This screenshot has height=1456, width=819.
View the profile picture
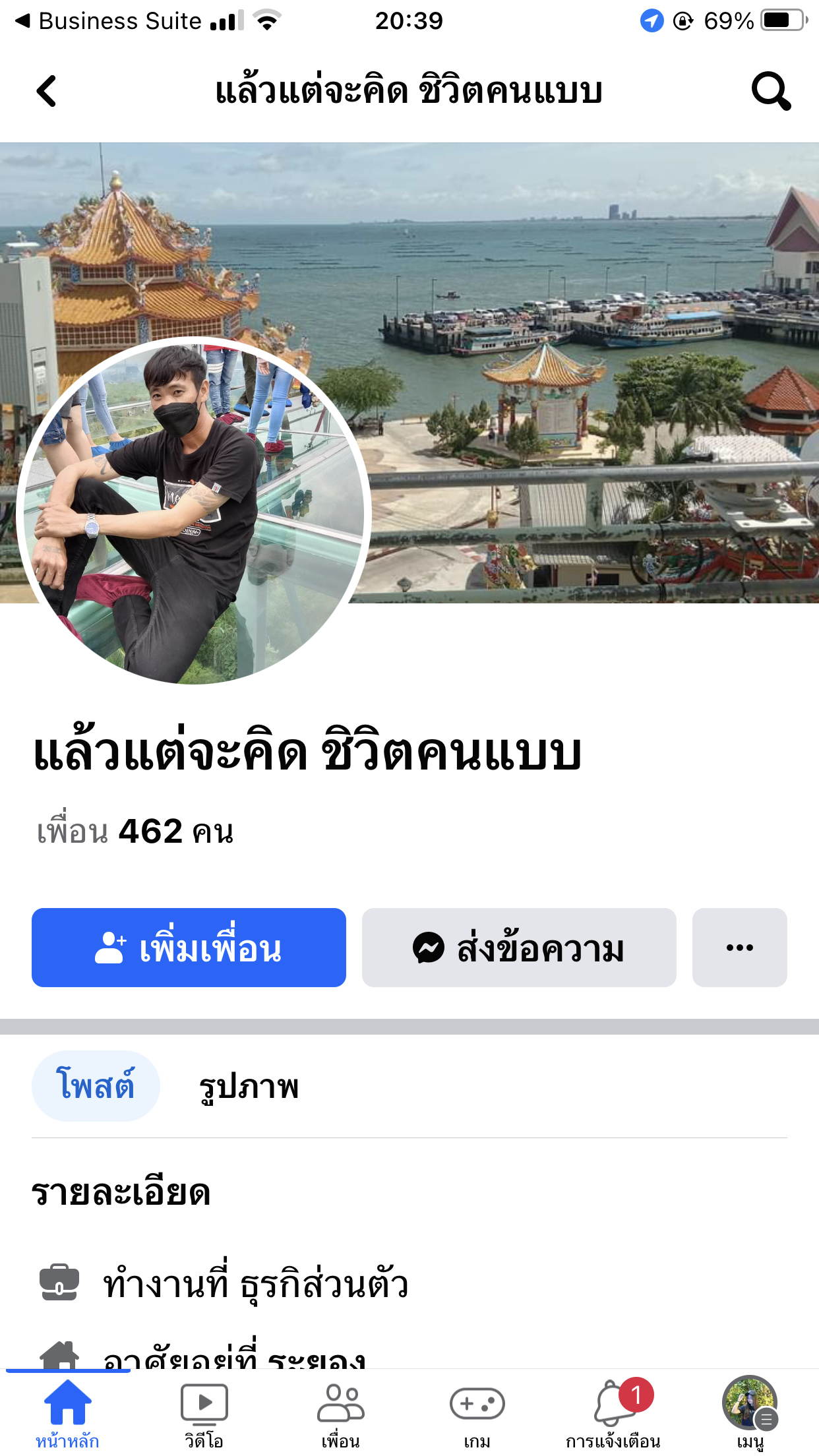coord(193,511)
